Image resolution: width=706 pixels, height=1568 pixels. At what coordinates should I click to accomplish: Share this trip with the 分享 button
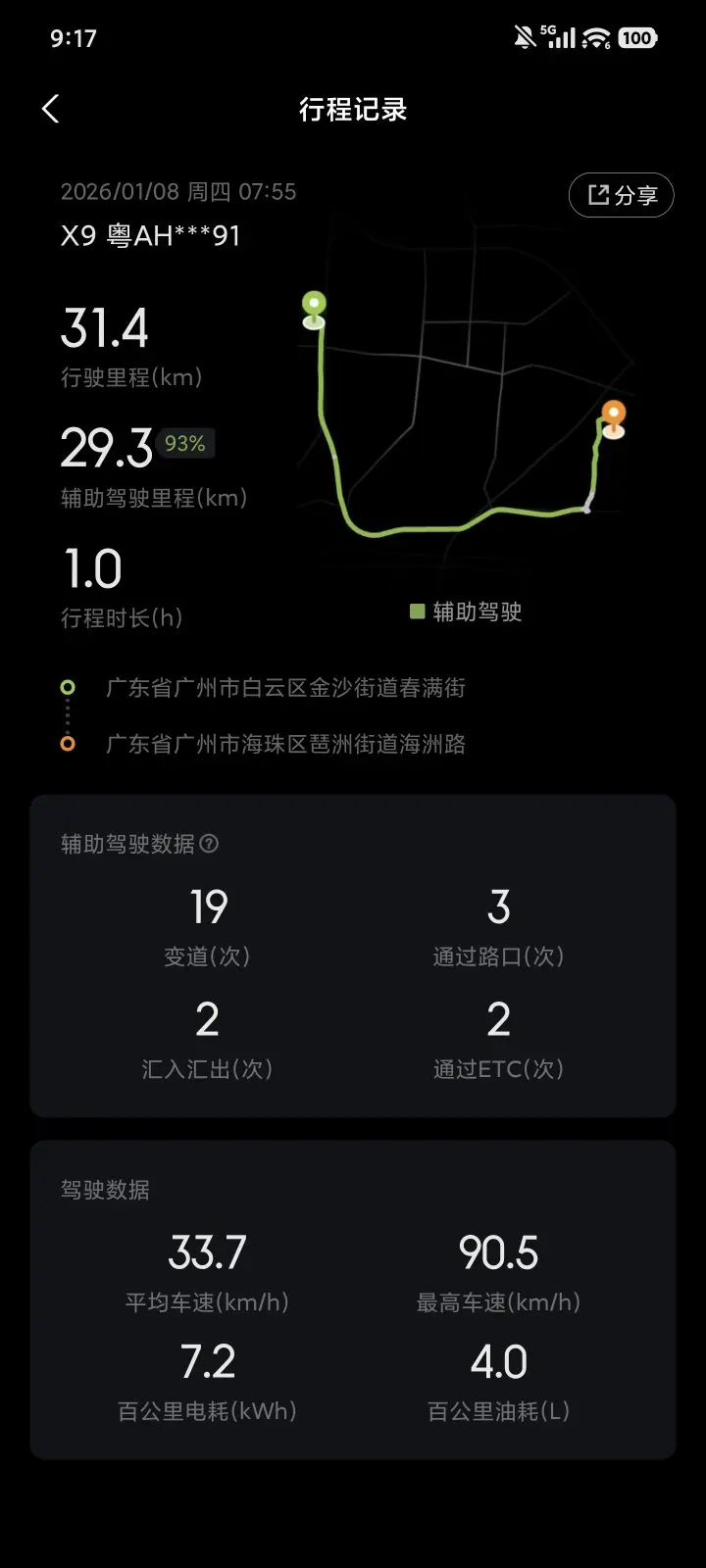pyautogui.click(x=621, y=195)
